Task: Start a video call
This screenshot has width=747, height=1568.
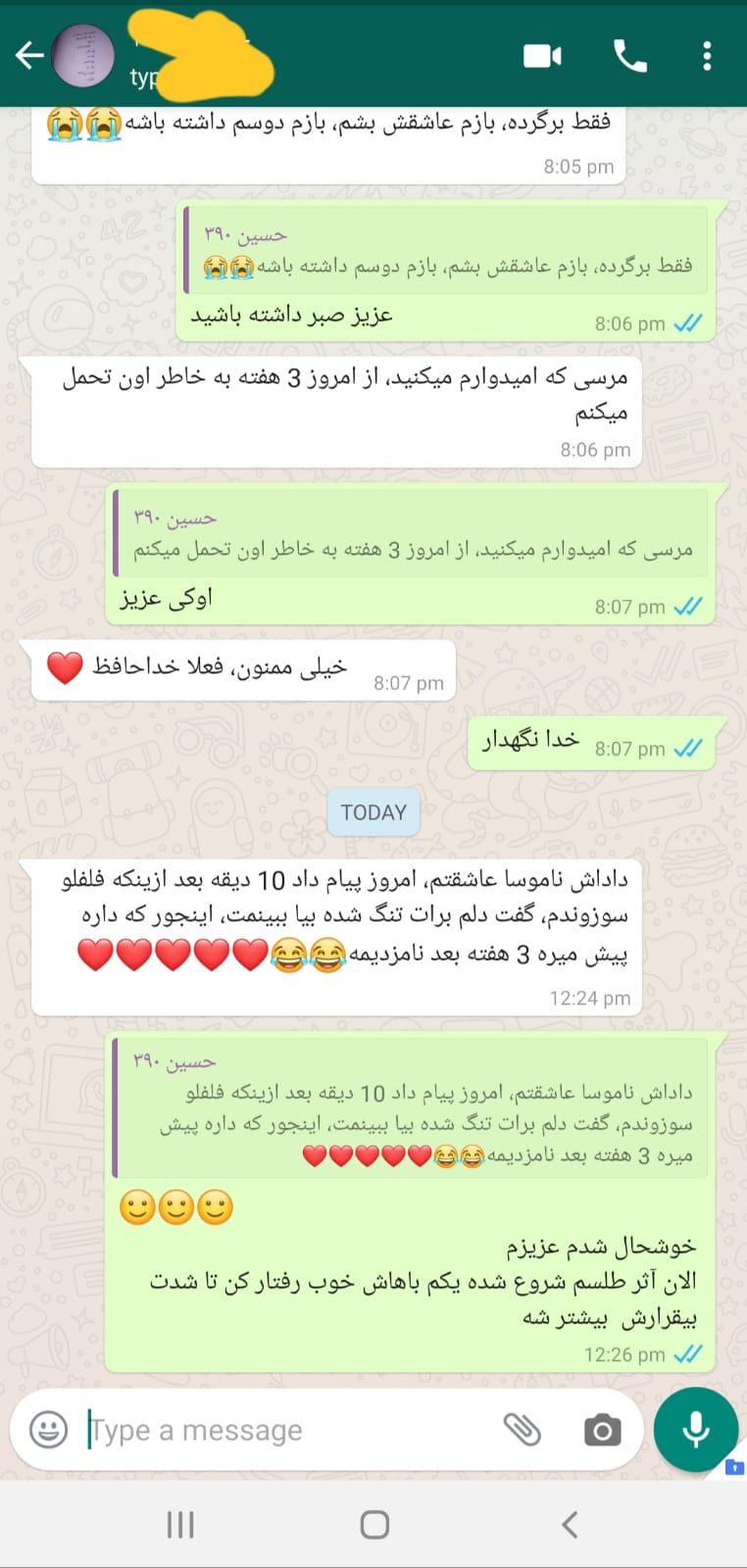Action: click(542, 56)
